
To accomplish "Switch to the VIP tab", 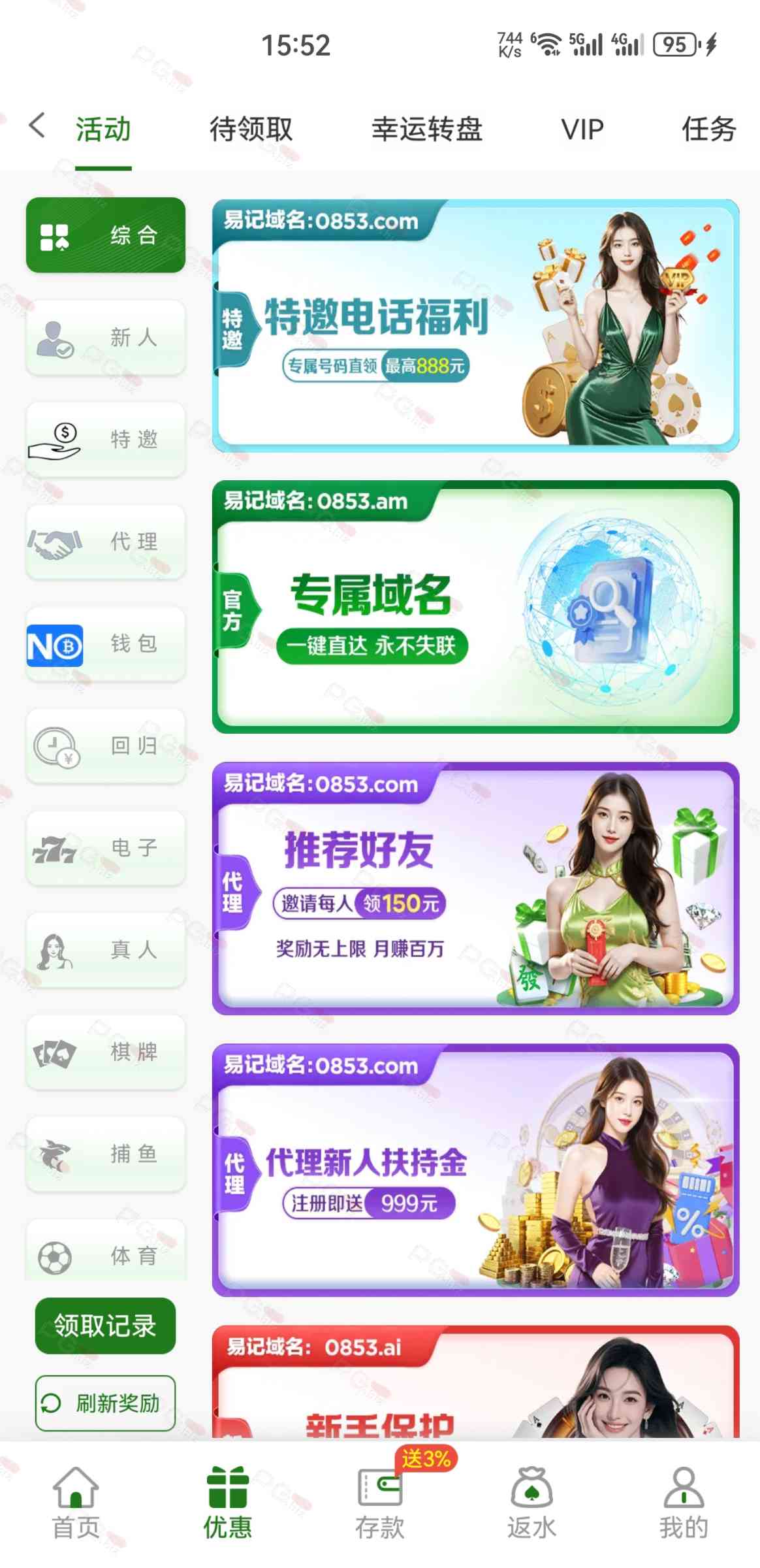I will click(582, 129).
